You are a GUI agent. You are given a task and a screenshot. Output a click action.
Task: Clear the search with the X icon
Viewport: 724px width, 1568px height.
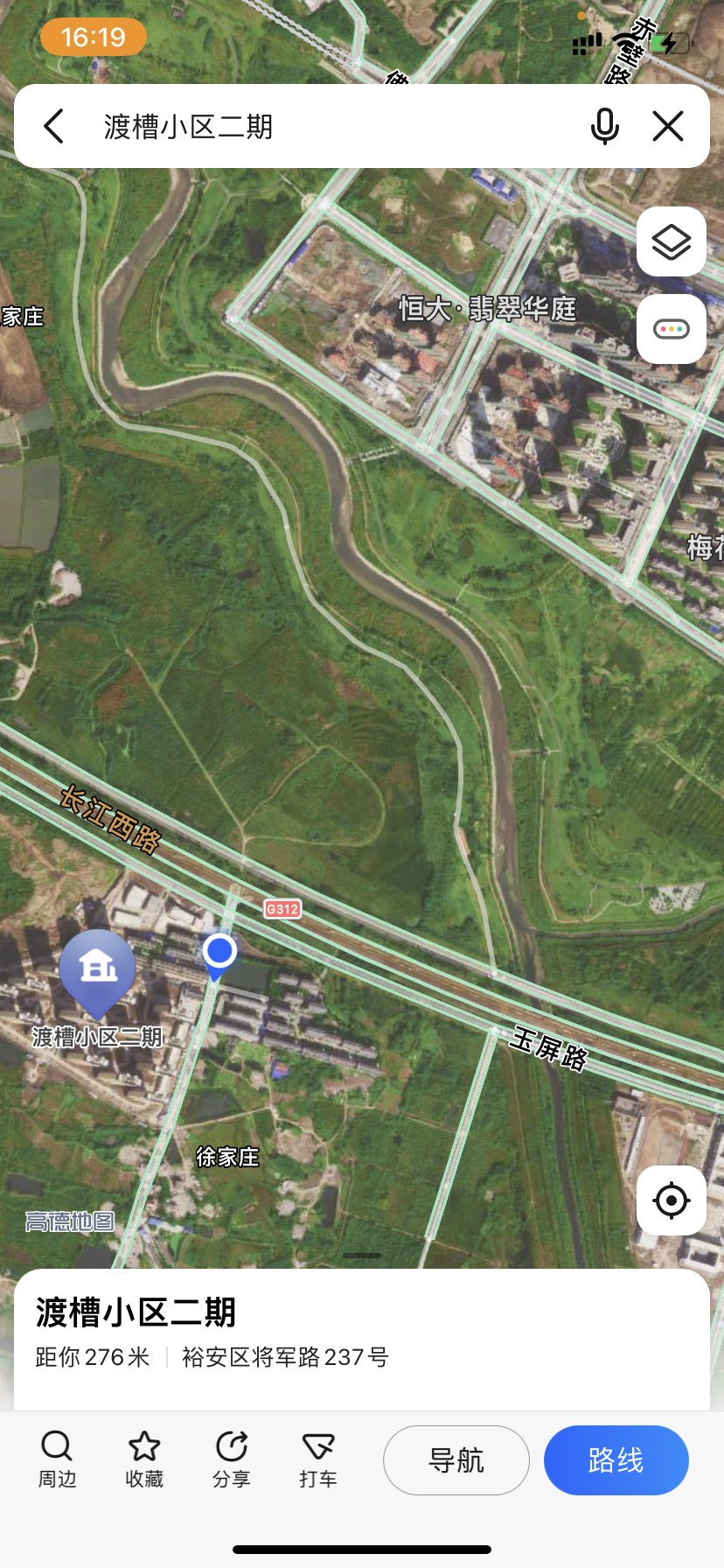coord(668,127)
